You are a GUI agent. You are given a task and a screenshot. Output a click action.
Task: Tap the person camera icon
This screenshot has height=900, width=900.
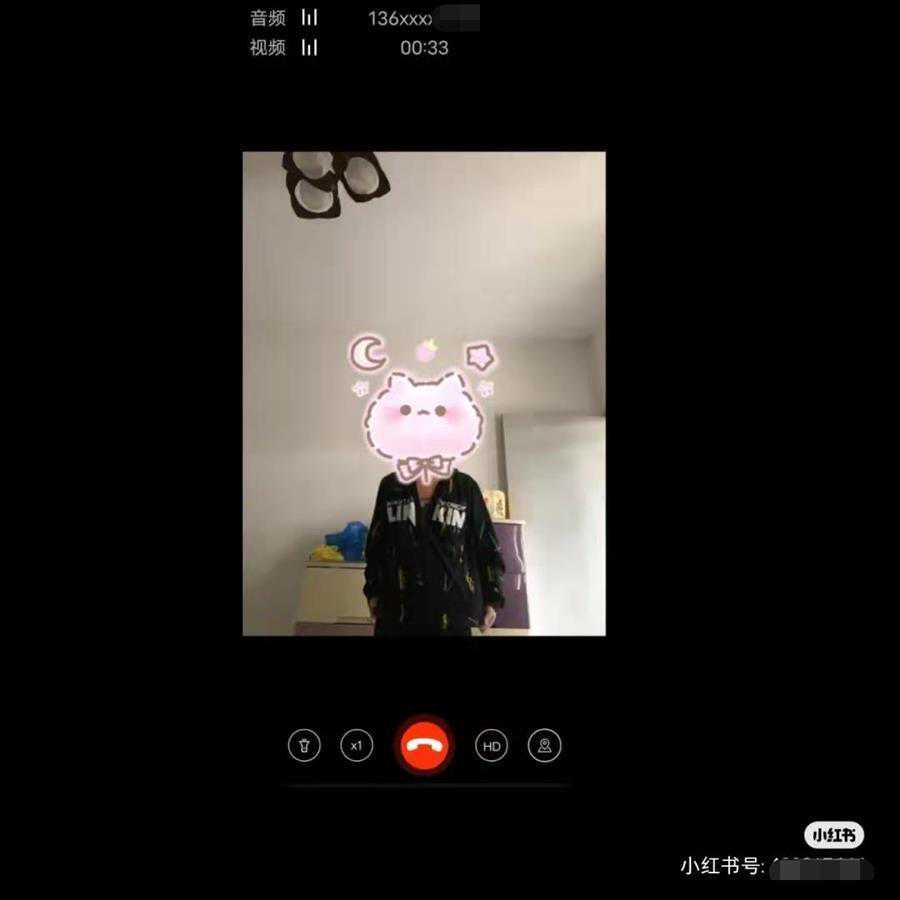click(545, 745)
